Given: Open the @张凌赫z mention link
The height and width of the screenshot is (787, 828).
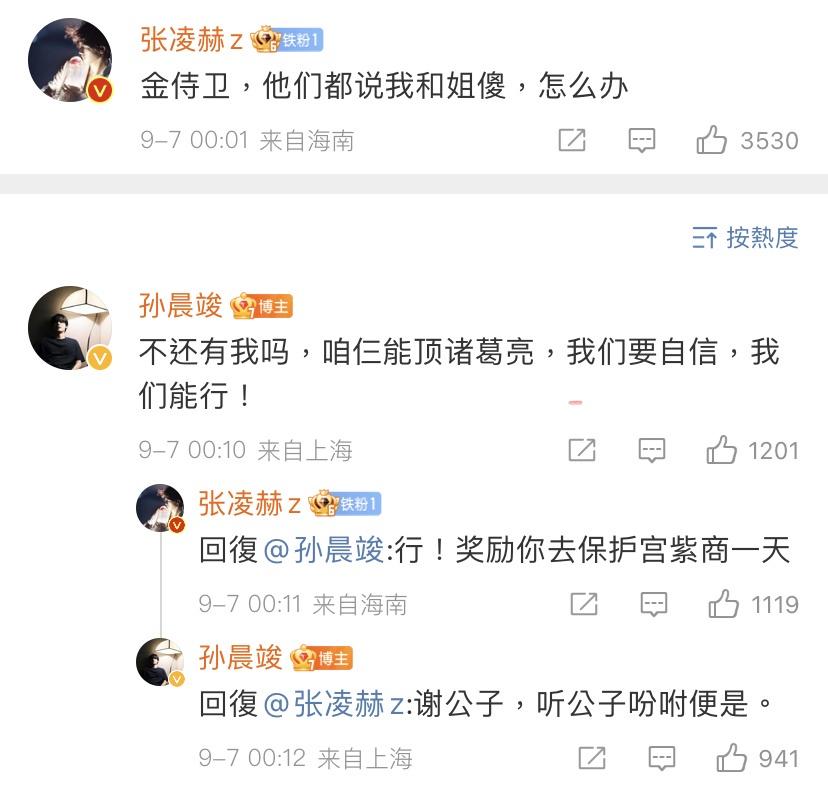Looking at the screenshot, I should pos(332,704).
